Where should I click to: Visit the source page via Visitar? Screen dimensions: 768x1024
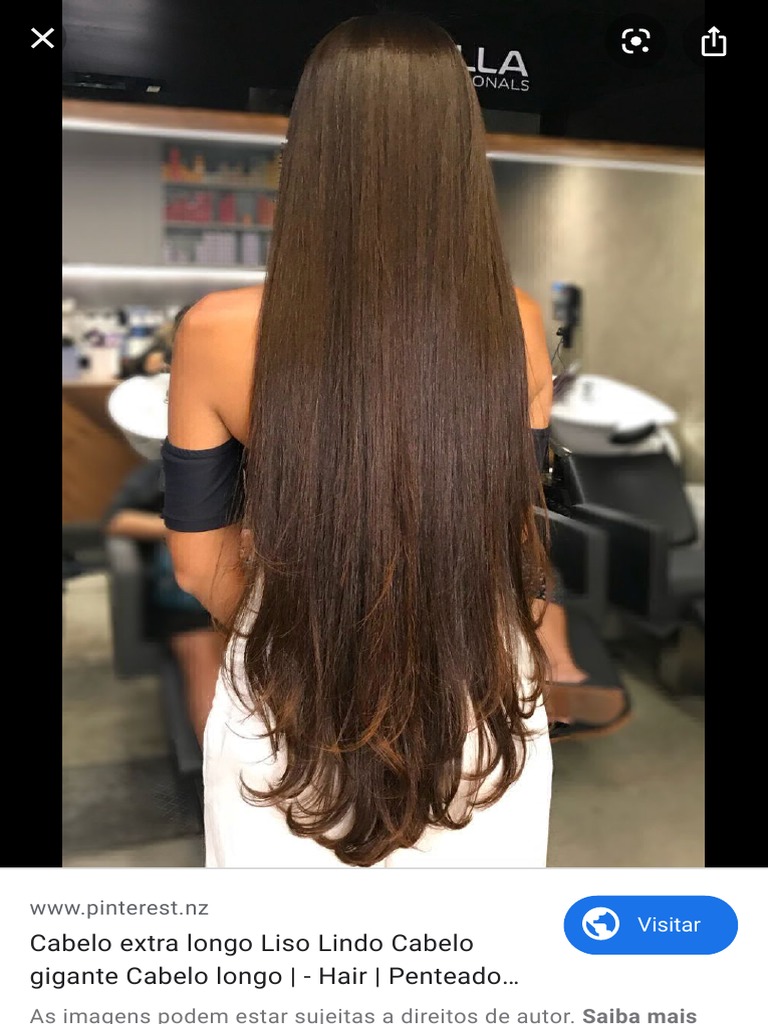point(649,926)
